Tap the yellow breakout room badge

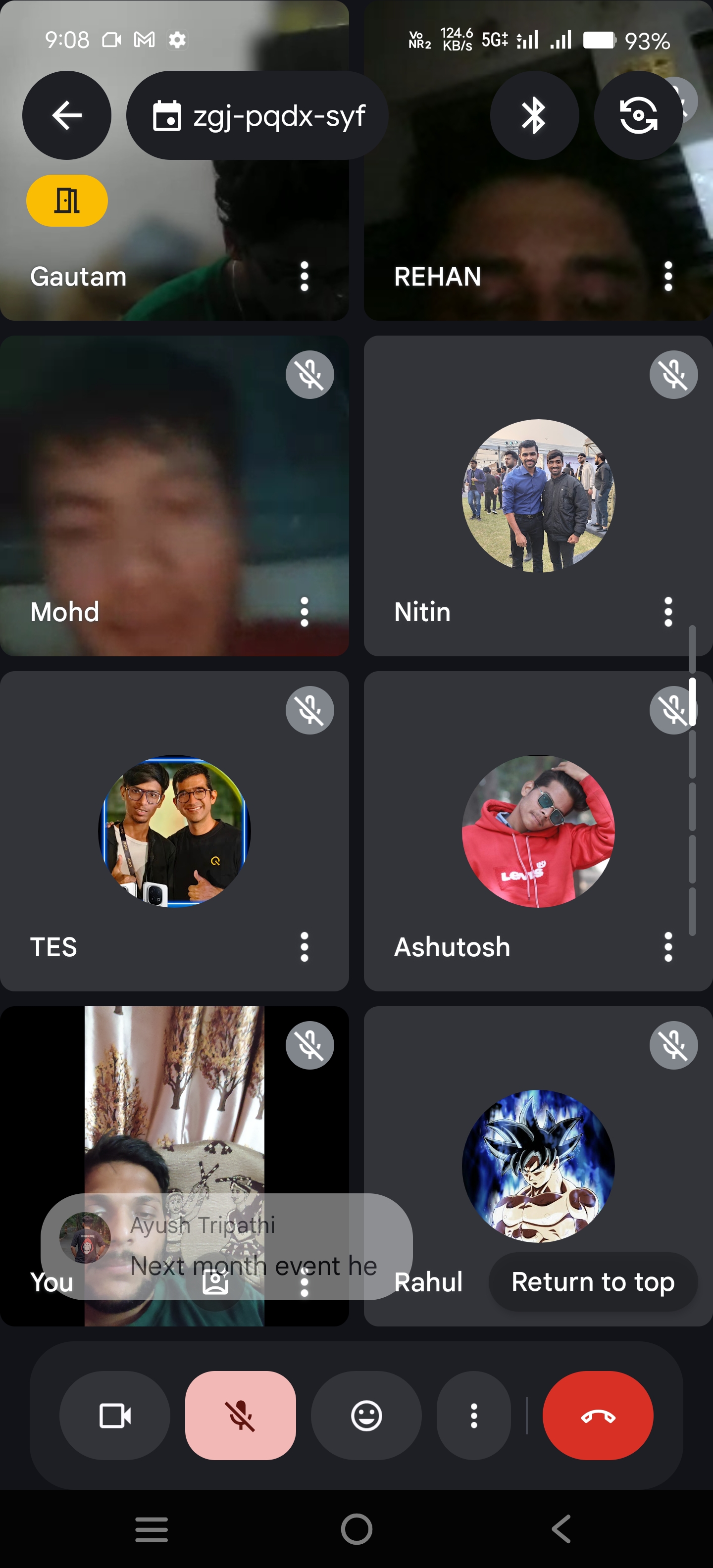coord(67,200)
